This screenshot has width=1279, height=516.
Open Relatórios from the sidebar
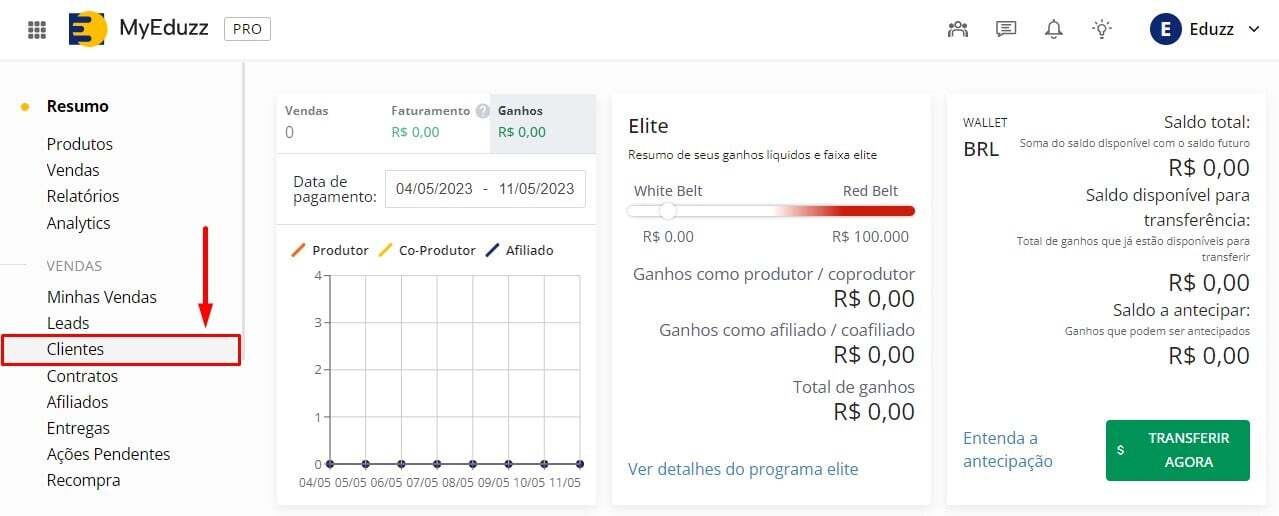click(x=83, y=196)
